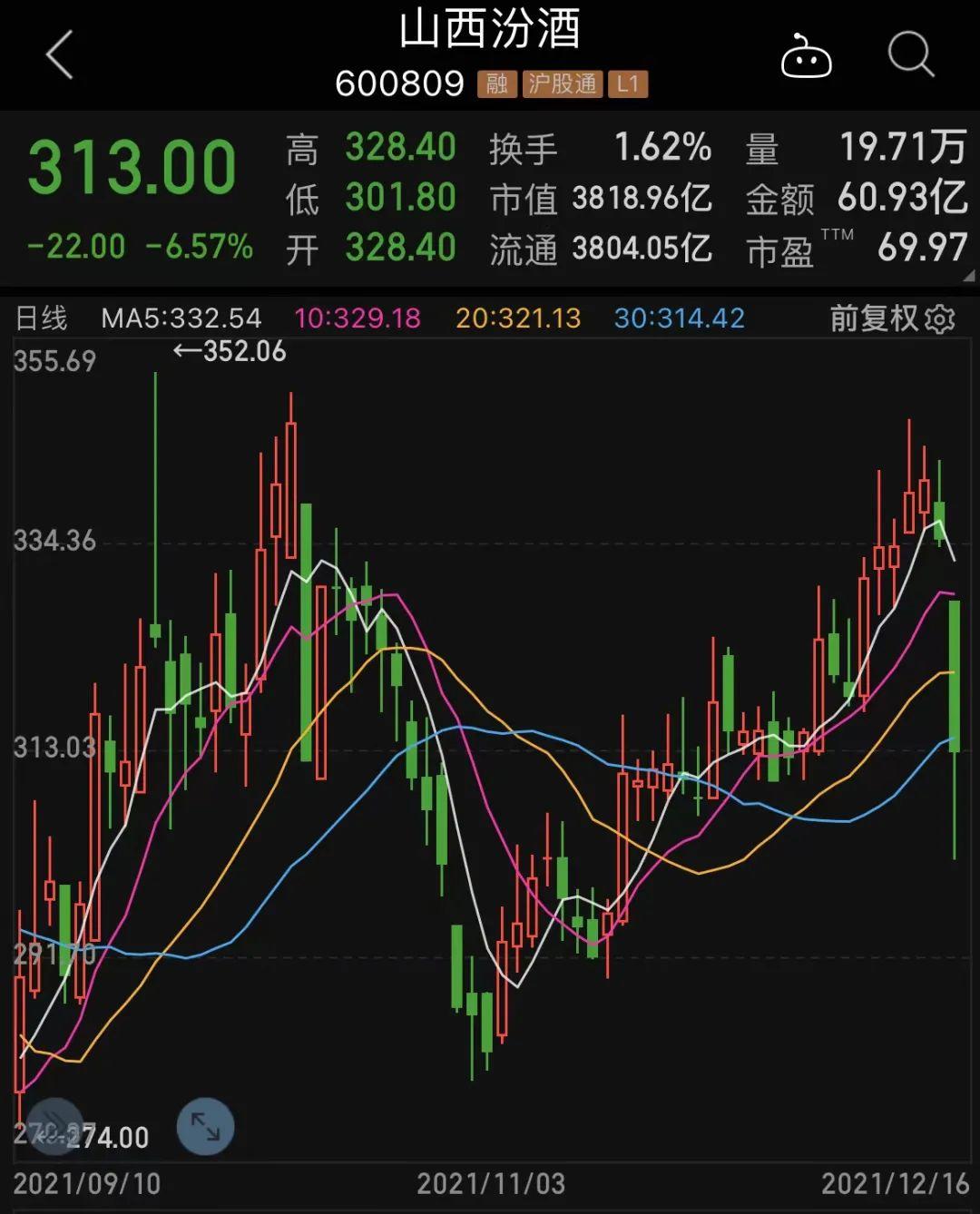
Task: Toggle the MA30 moving average line
Action: pyautogui.click(x=679, y=319)
